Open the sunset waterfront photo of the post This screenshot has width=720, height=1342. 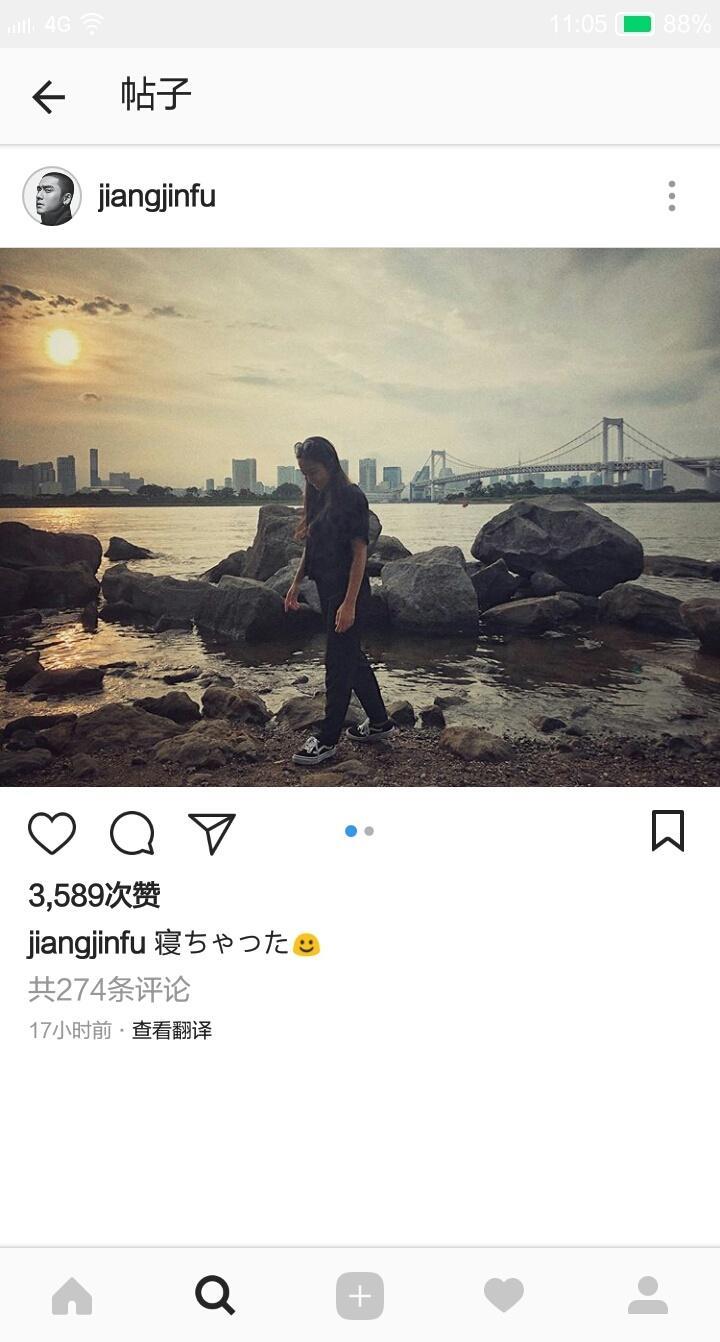(360, 517)
